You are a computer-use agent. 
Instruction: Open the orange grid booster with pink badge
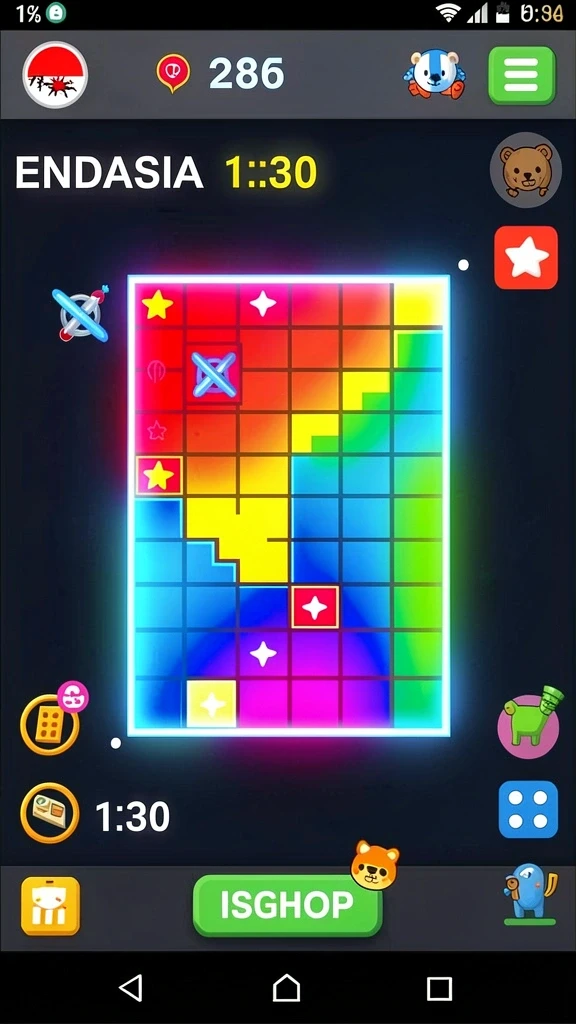click(x=52, y=722)
